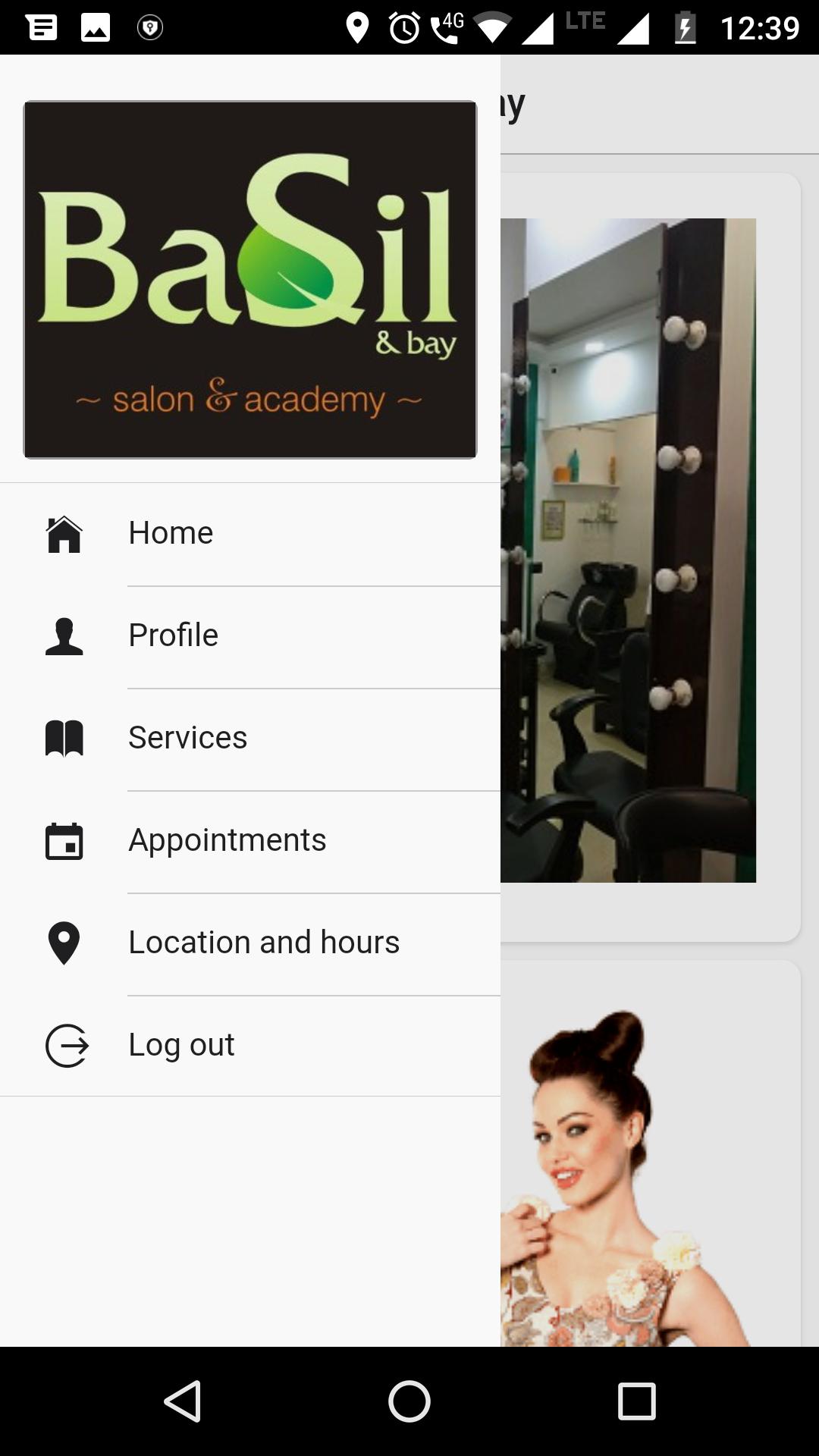Viewport: 819px width, 1456px height.
Task: Tap the system back button
Action: [x=183, y=1401]
